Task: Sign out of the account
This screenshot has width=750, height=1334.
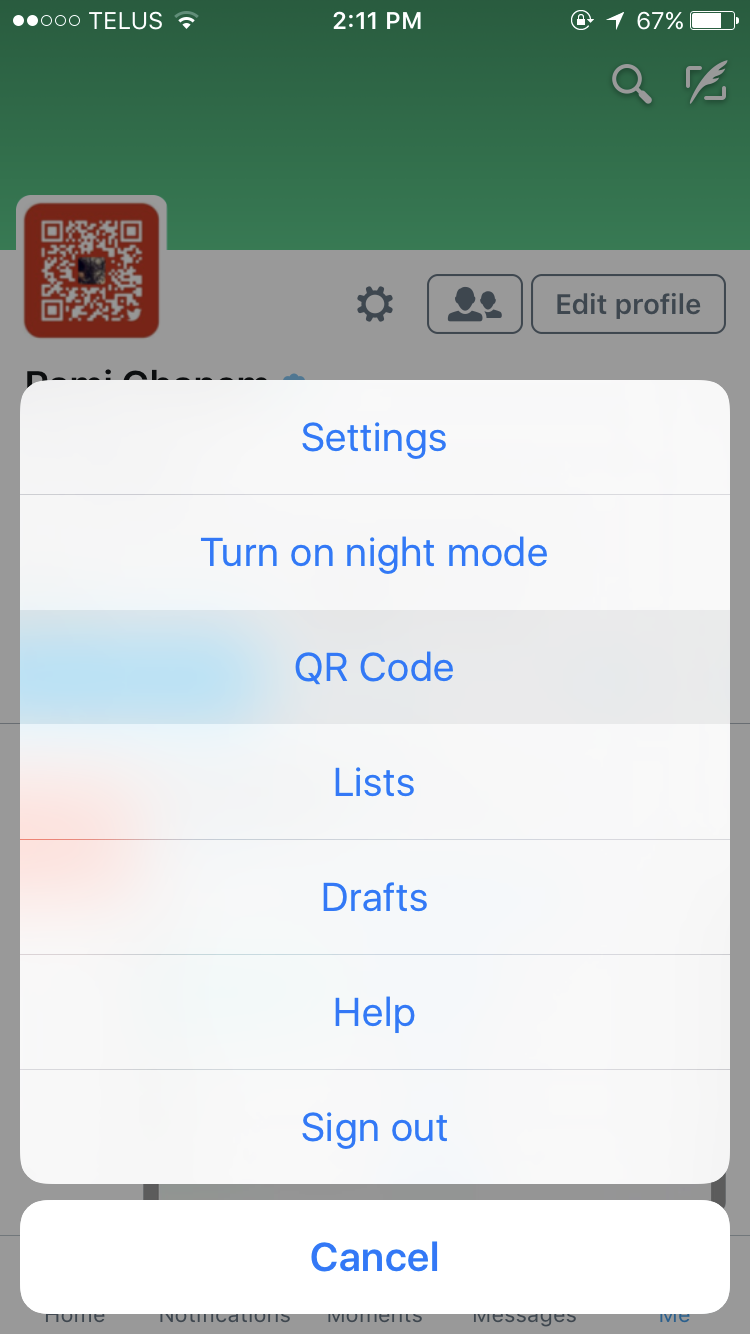Action: coord(374,1128)
